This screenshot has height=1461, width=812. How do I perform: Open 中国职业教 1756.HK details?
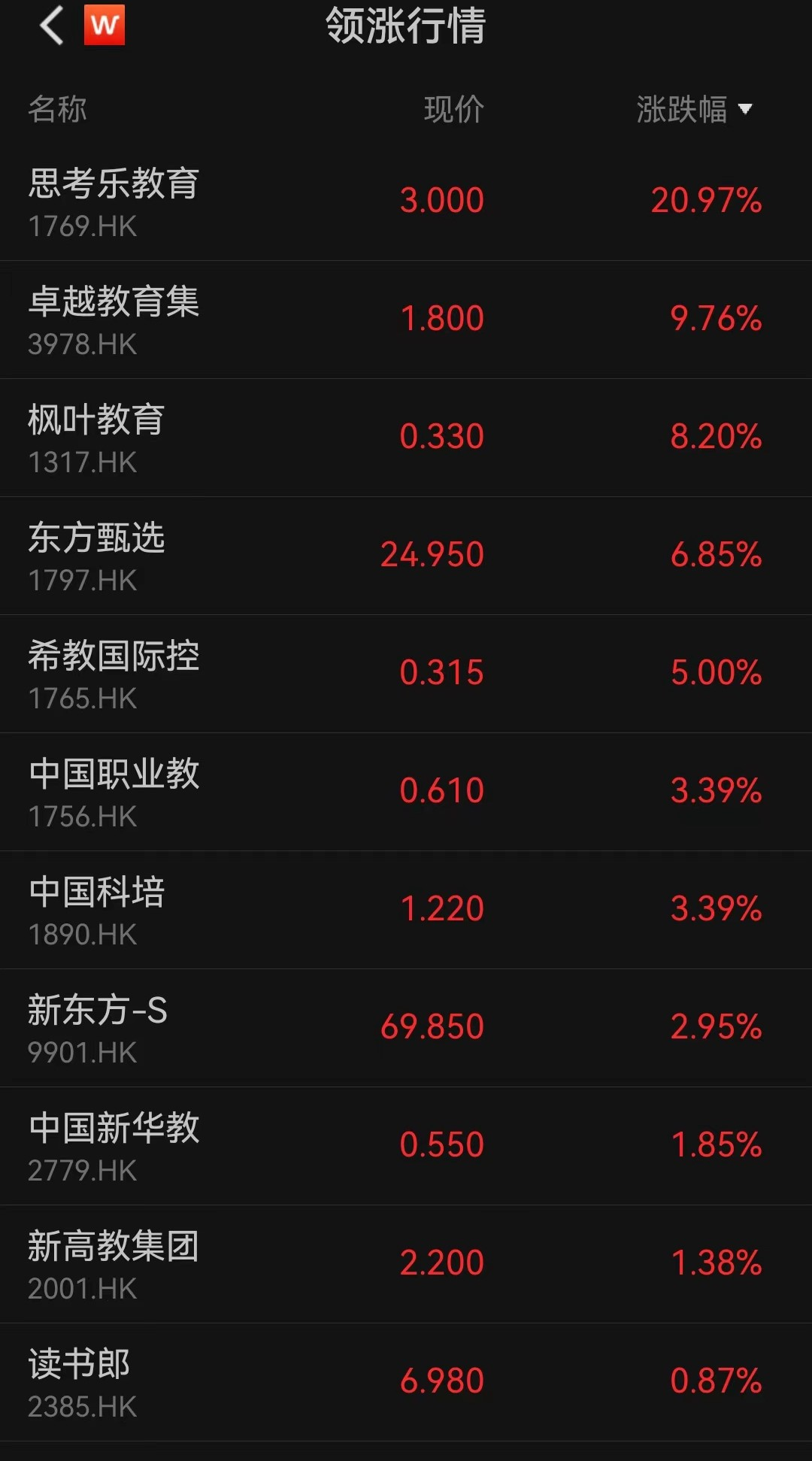pyautogui.click(x=406, y=792)
